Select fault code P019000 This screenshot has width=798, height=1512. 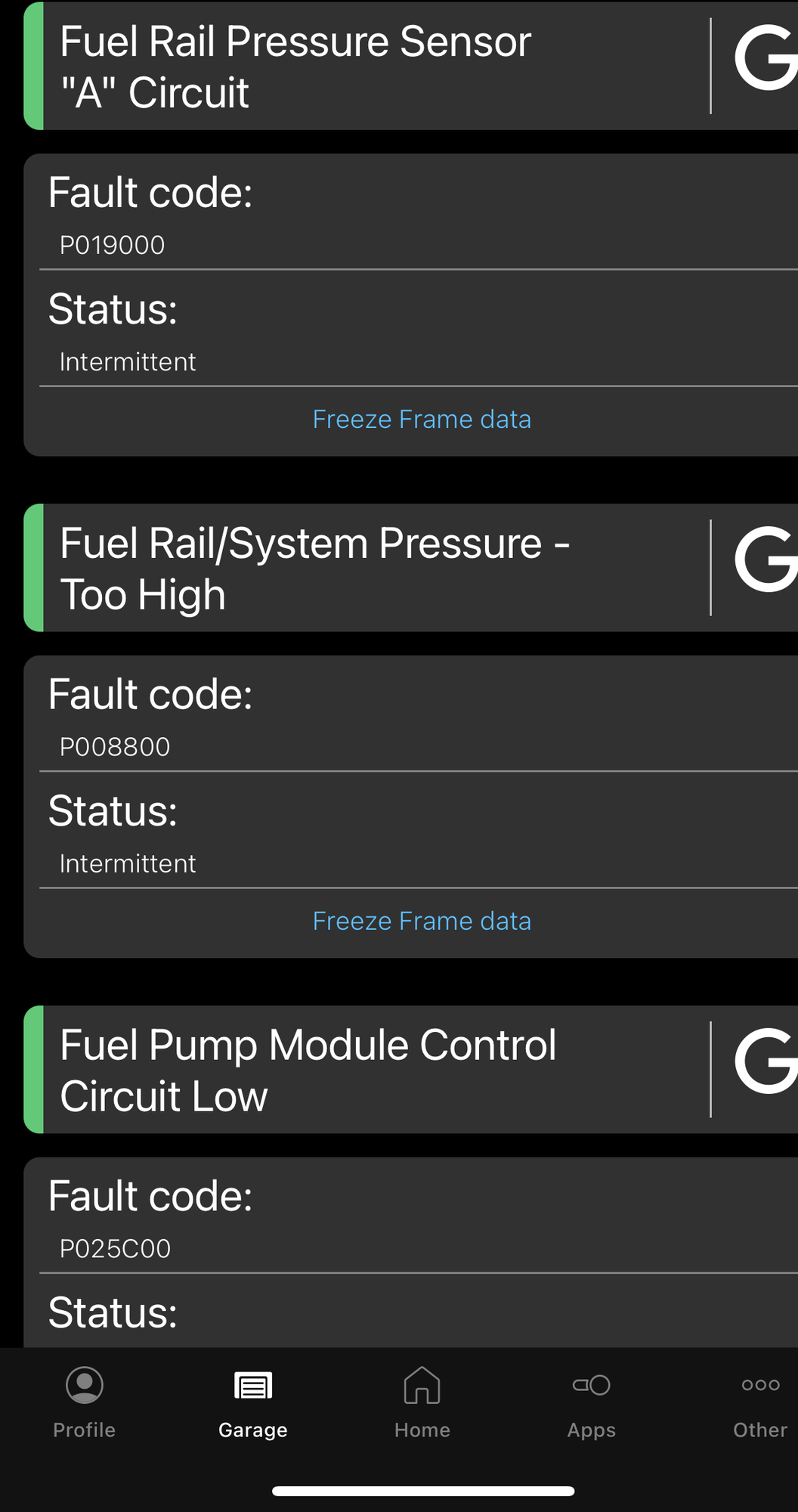112,244
